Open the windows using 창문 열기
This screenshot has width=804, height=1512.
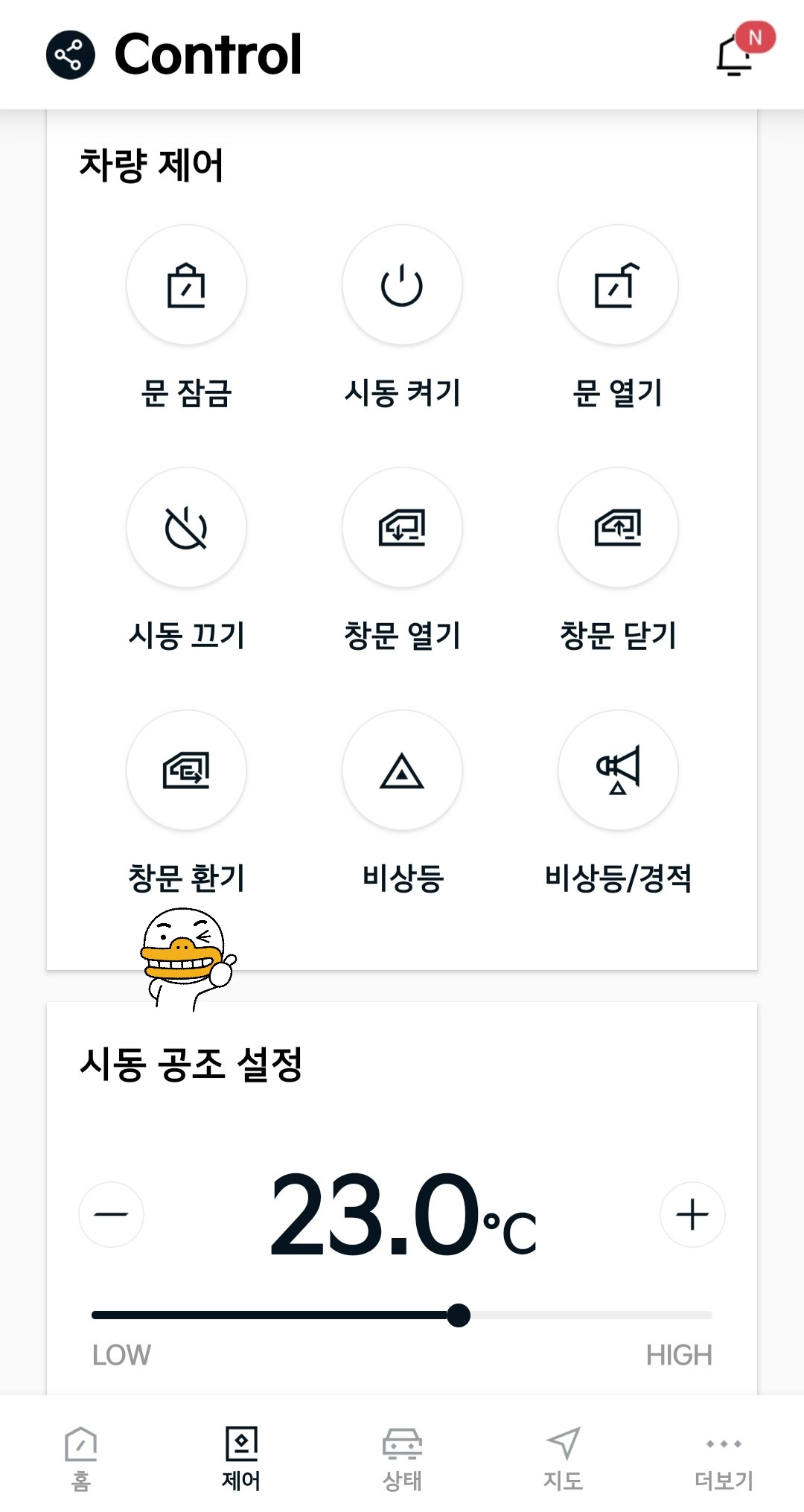point(402,528)
